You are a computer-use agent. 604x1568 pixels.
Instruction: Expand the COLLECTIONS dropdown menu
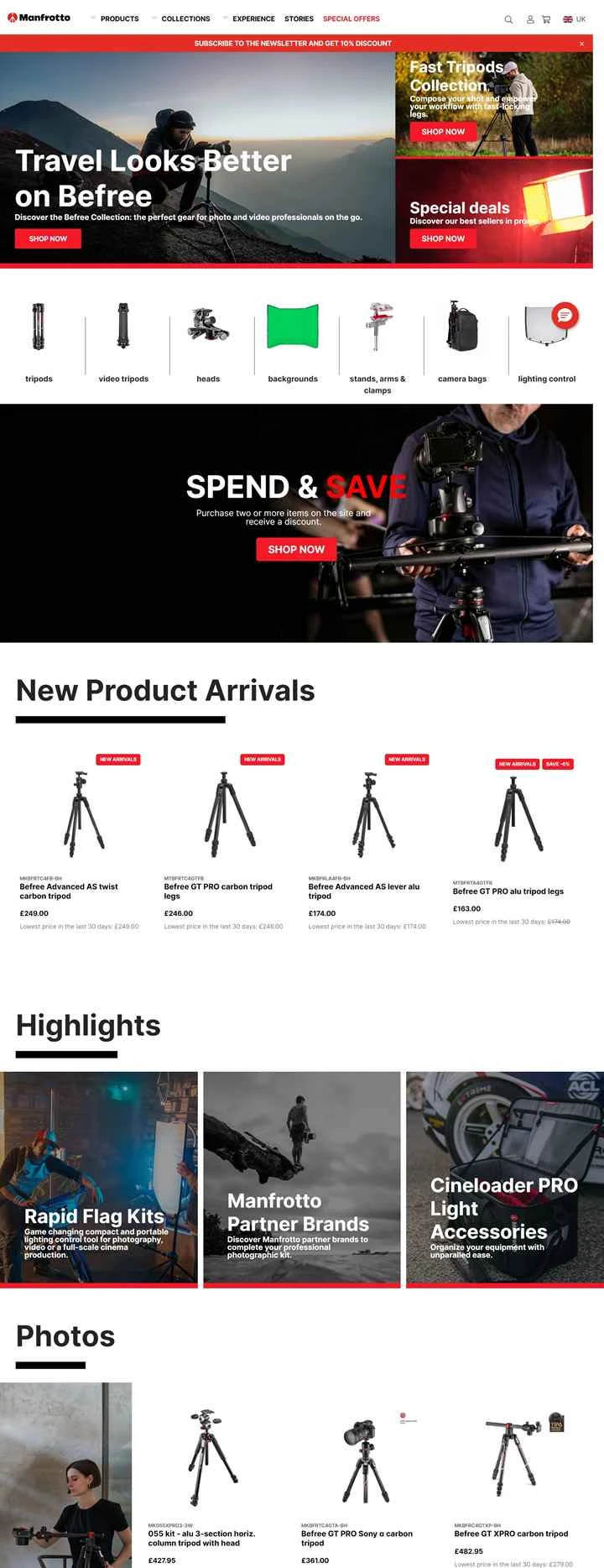[x=184, y=18]
